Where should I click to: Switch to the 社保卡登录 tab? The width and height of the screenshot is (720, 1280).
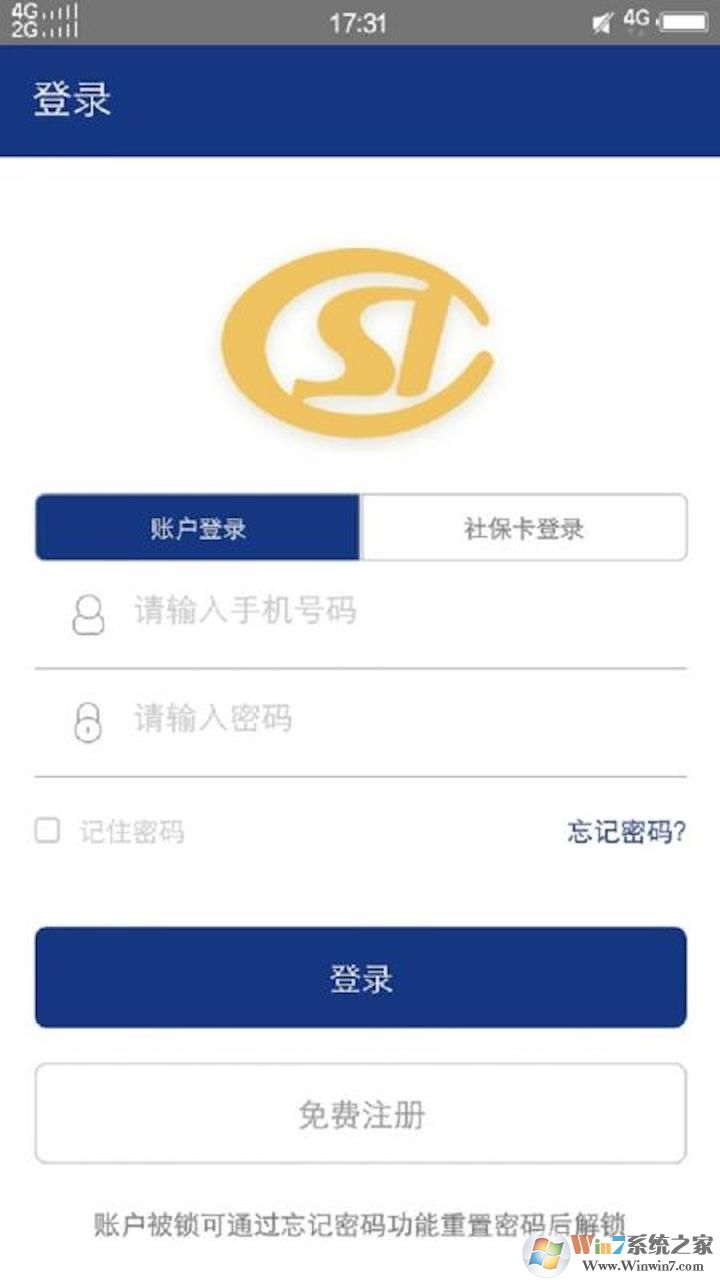coord(523,528)
